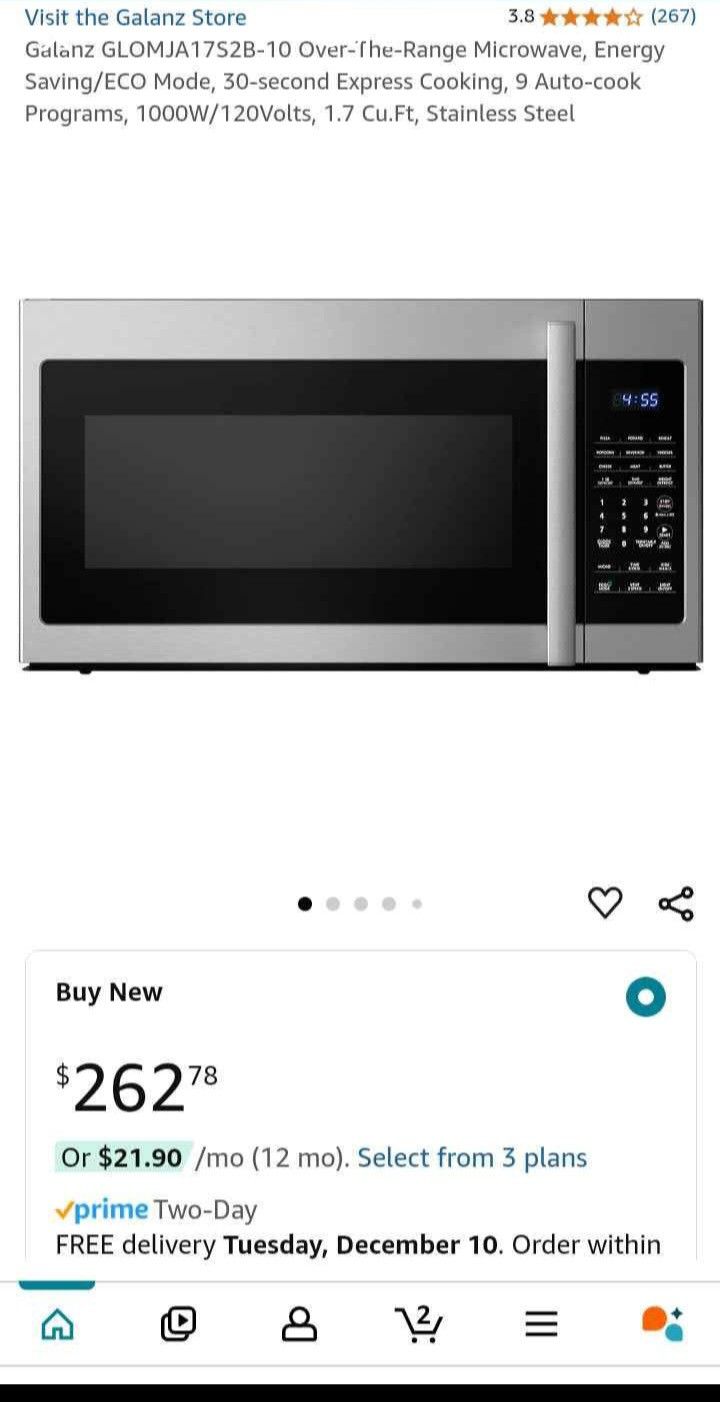Add microwave to wish list heart
720x1402 pixels.
[x=604, y=903]
